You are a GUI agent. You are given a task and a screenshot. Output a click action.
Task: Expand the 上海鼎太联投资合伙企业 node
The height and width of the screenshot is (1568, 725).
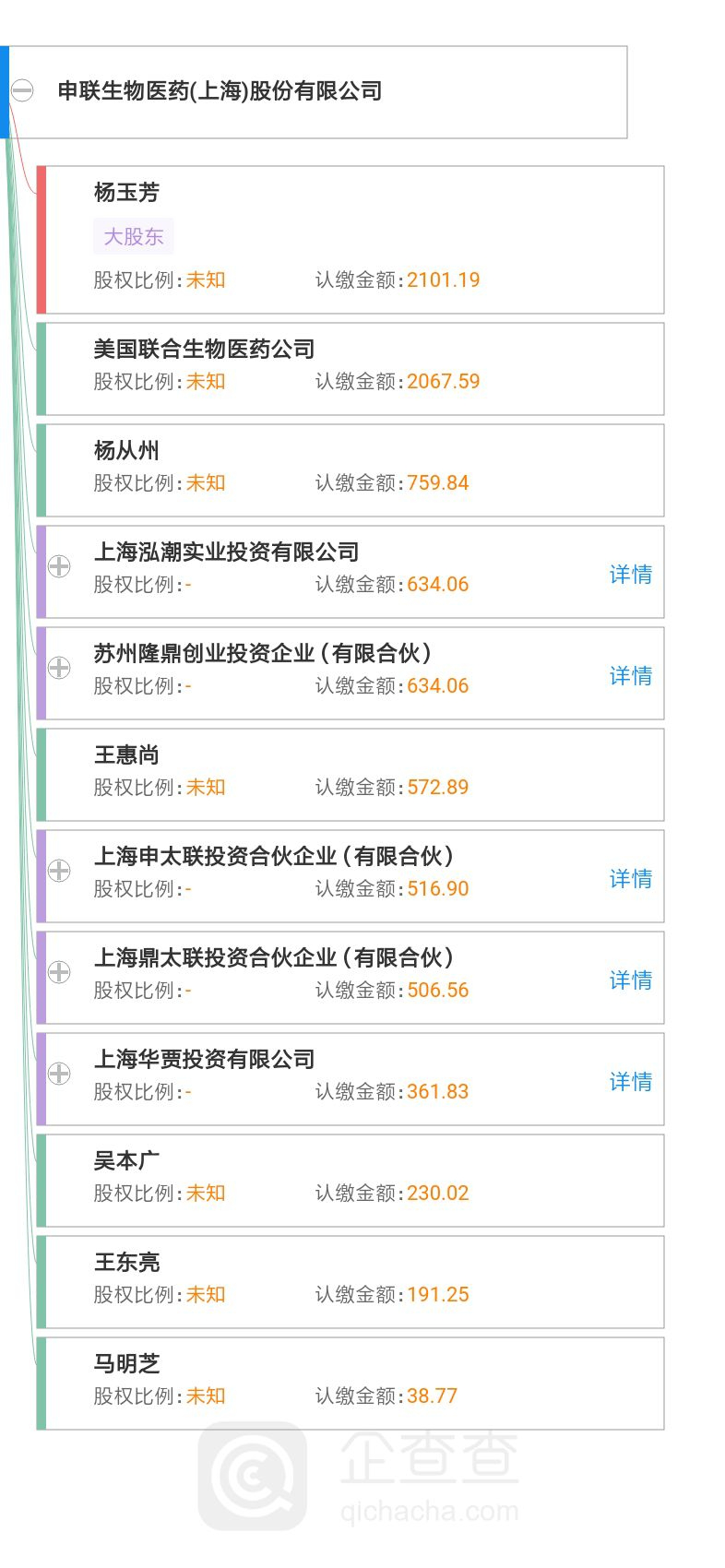coord(59,973)
